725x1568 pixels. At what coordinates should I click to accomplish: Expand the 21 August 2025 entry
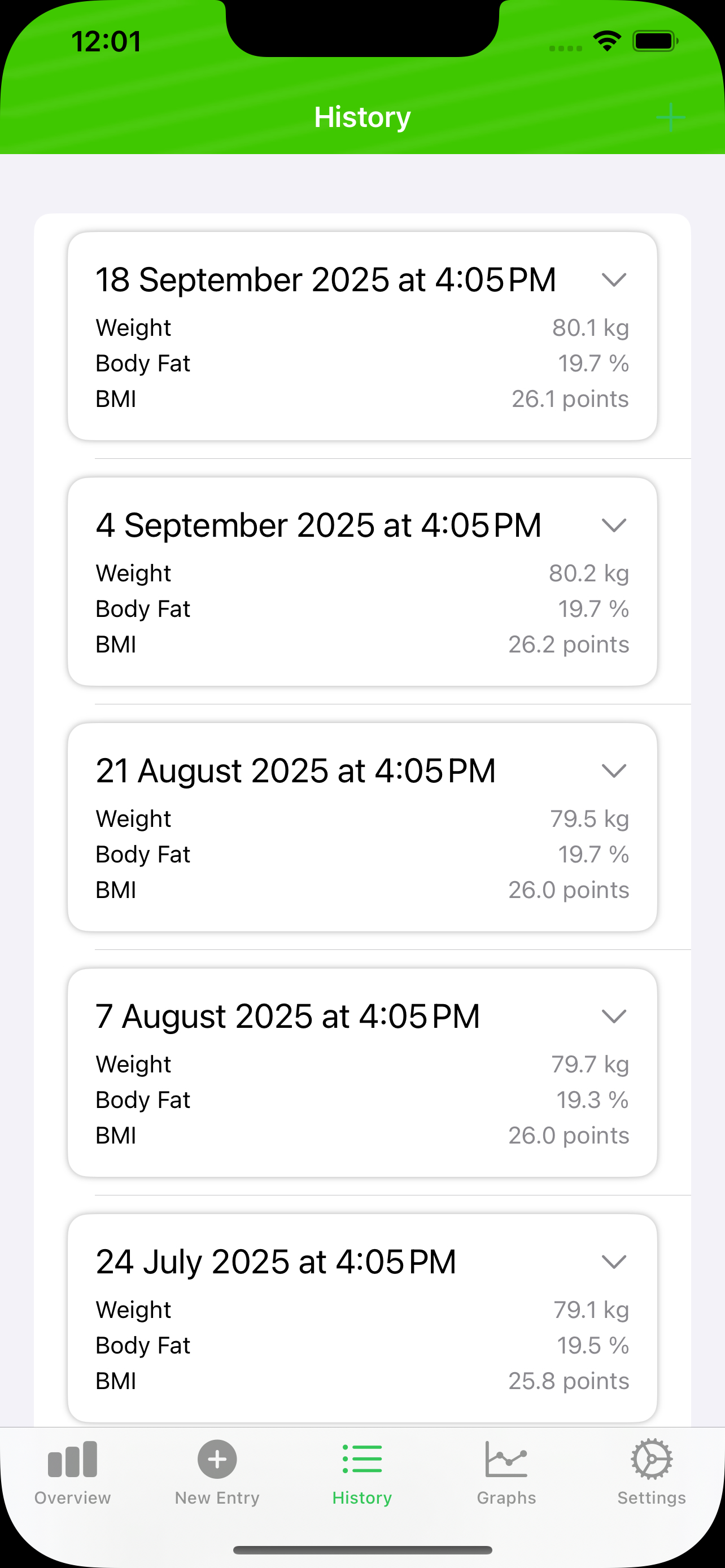coord(615,770)
